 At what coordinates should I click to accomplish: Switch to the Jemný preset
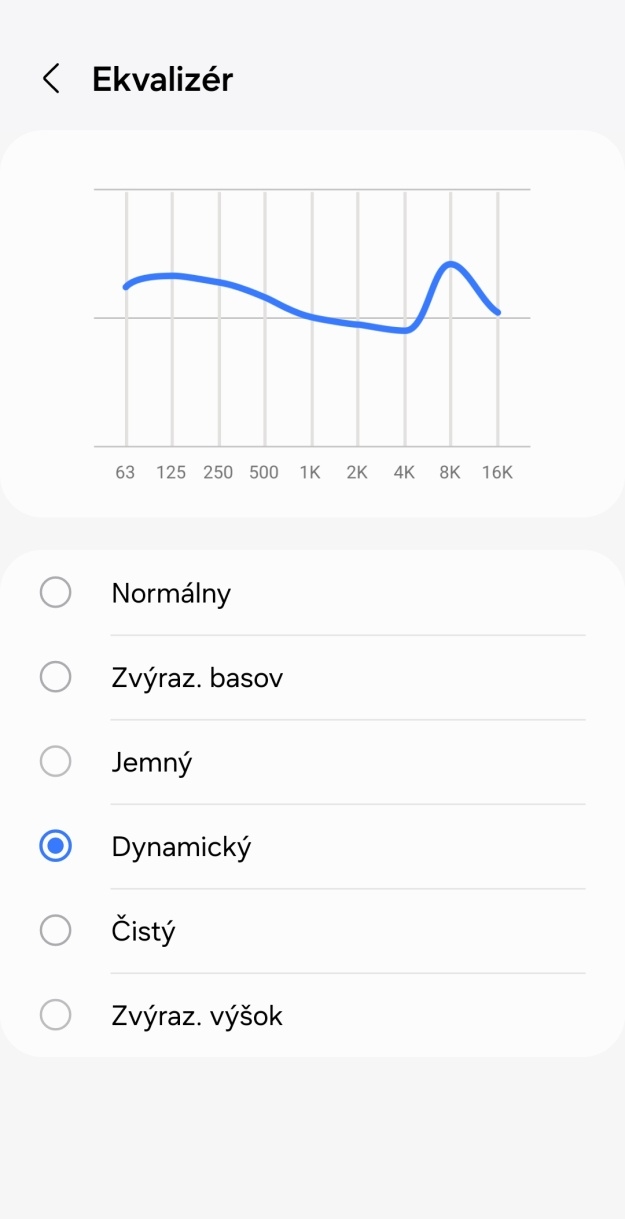coord(55,762)
